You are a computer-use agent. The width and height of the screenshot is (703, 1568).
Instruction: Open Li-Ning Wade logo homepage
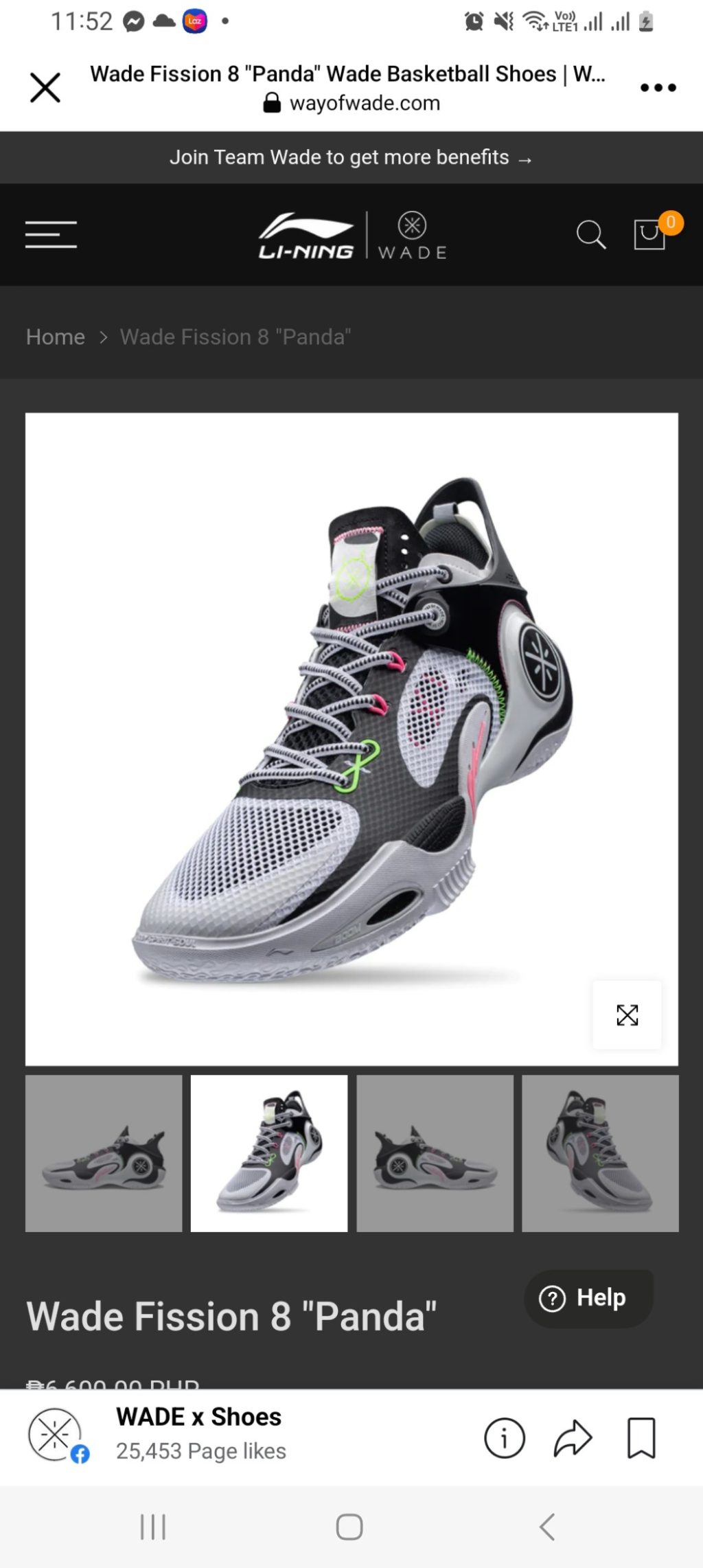(351, 235)
